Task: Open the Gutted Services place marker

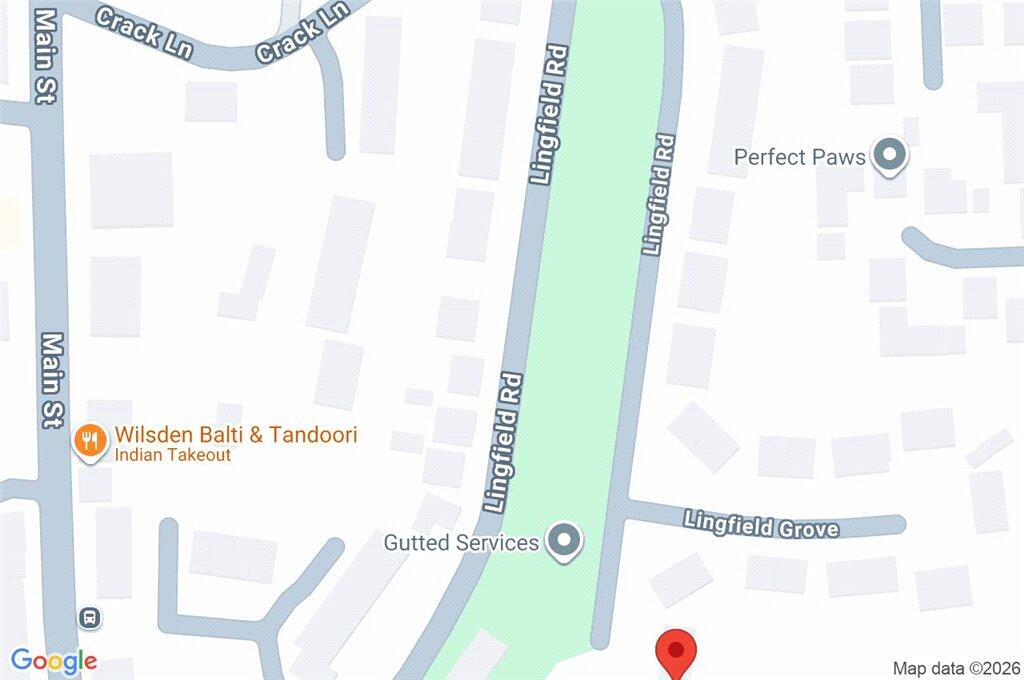Action: pos(566,542)
